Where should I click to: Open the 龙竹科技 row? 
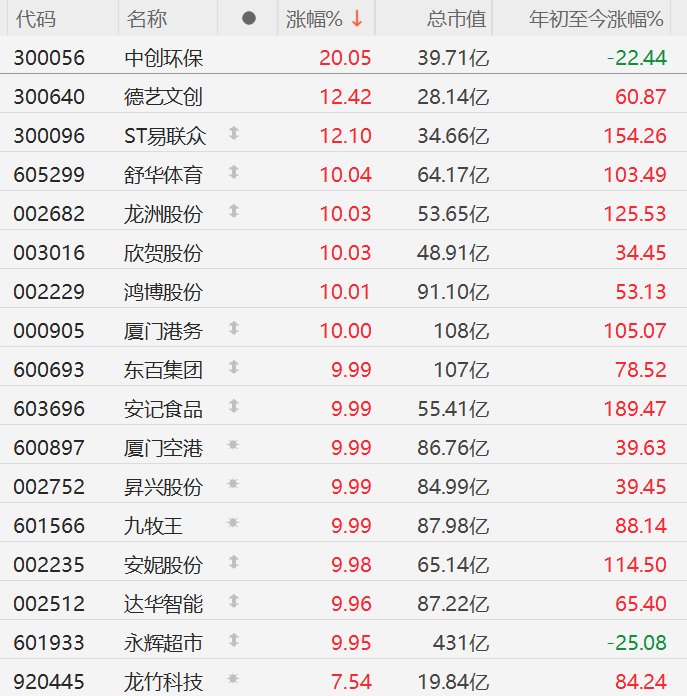[x=164, y=682]
